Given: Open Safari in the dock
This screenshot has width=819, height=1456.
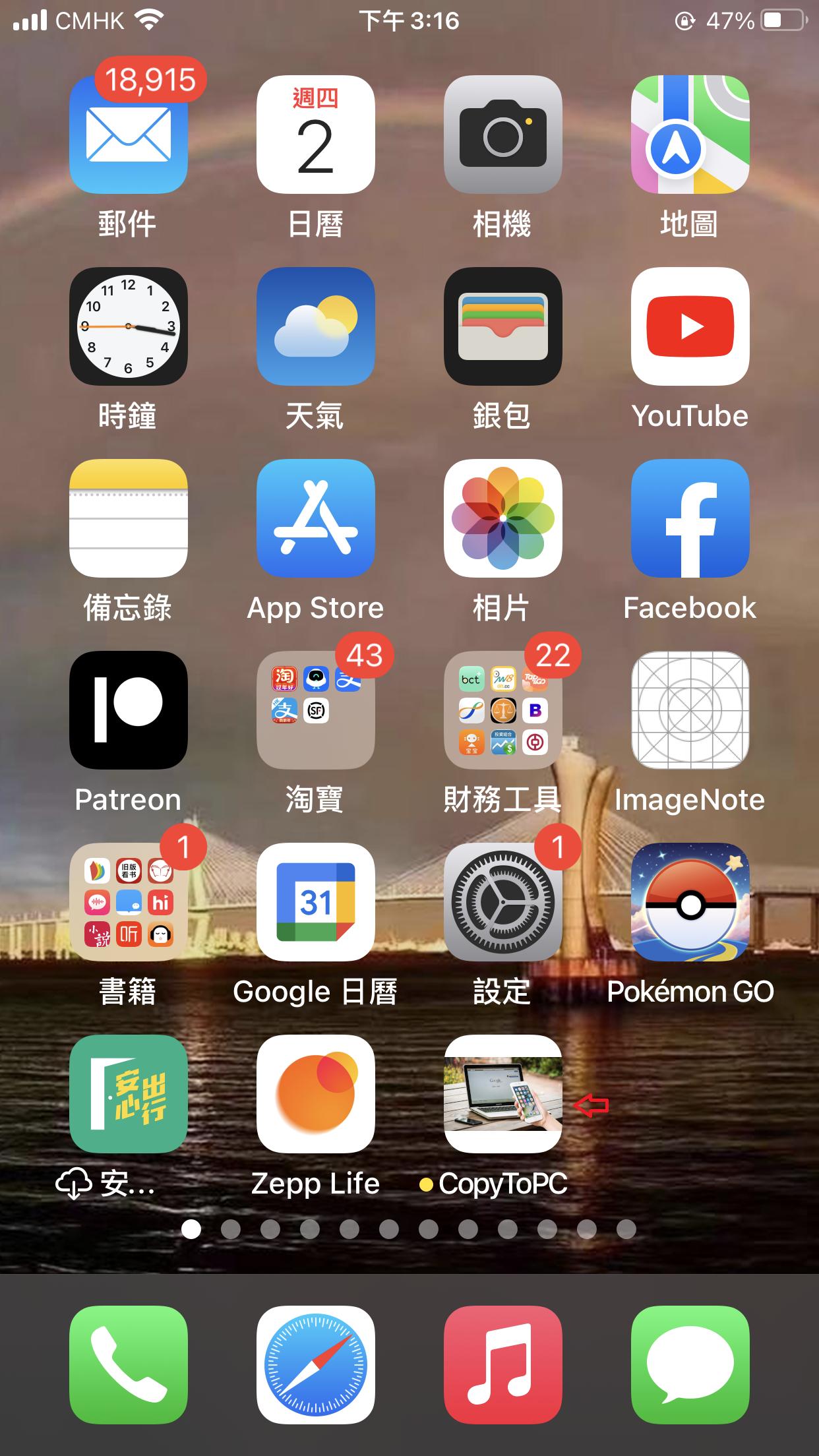Looking at the screenshot, I should point(316,1364).
